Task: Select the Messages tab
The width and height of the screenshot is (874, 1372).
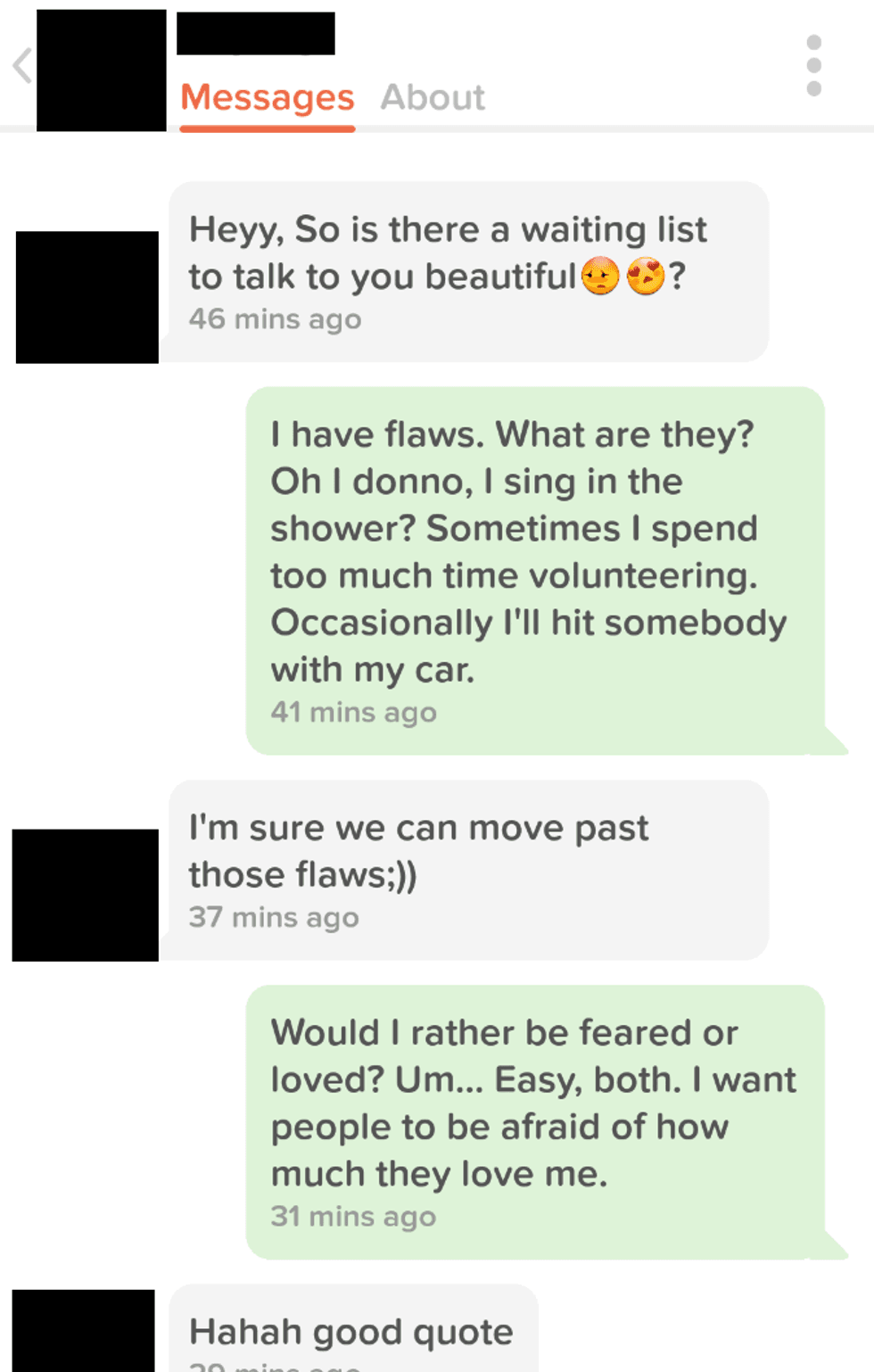Action: 268,97
